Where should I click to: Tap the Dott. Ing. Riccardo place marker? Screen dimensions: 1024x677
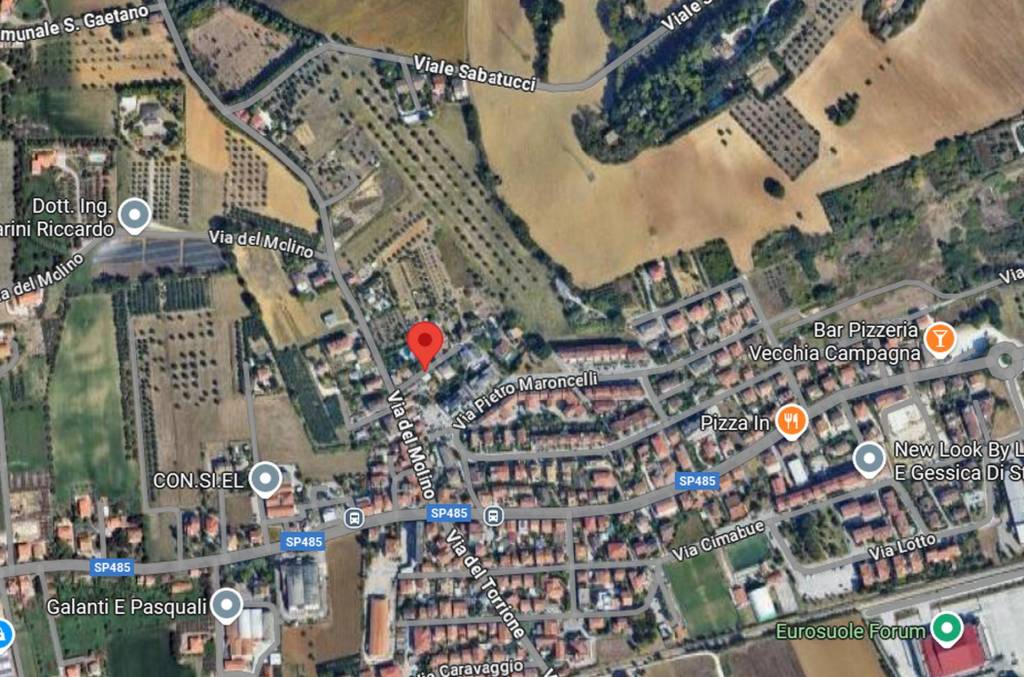(134, 214)
